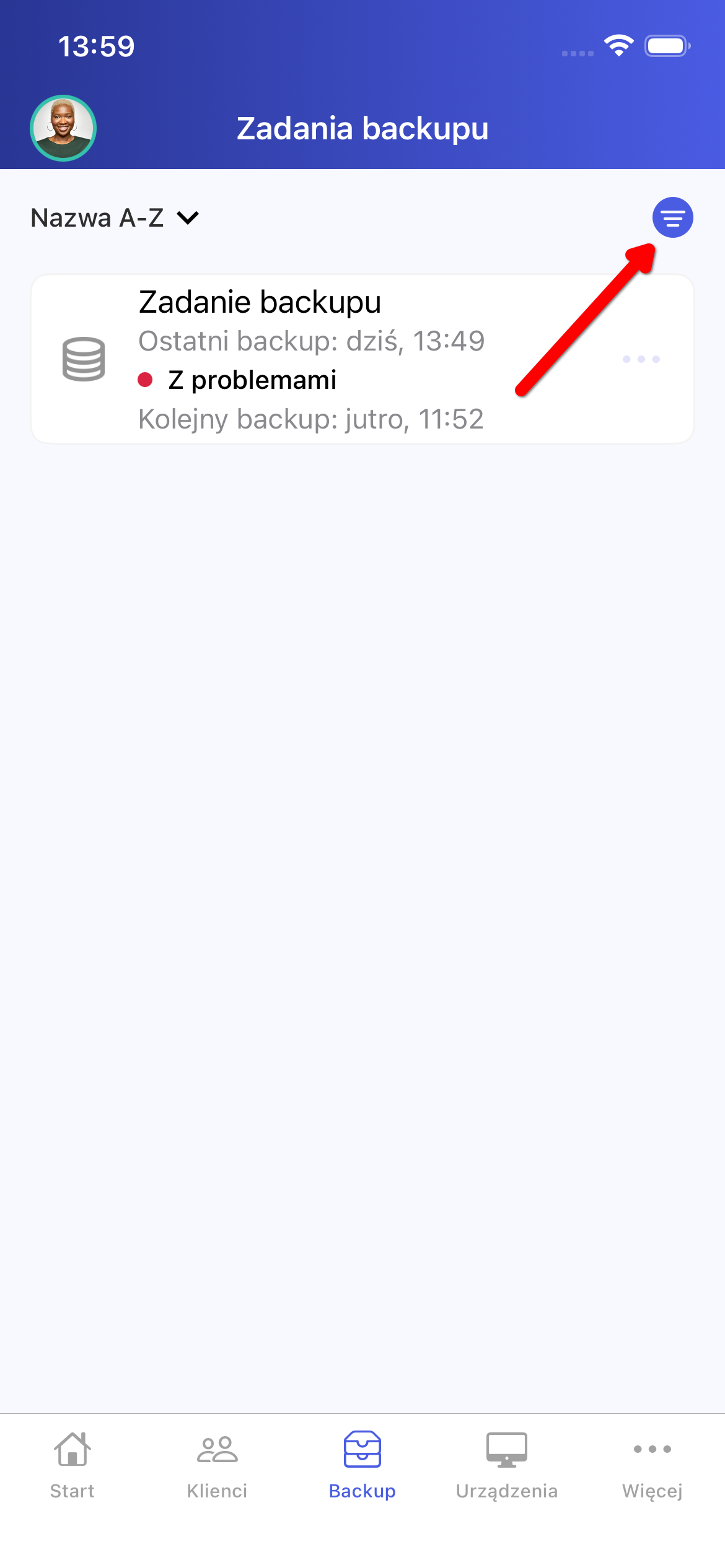Open the filter button for backup tasks
Screen dimensions: 725x1568
672,217
